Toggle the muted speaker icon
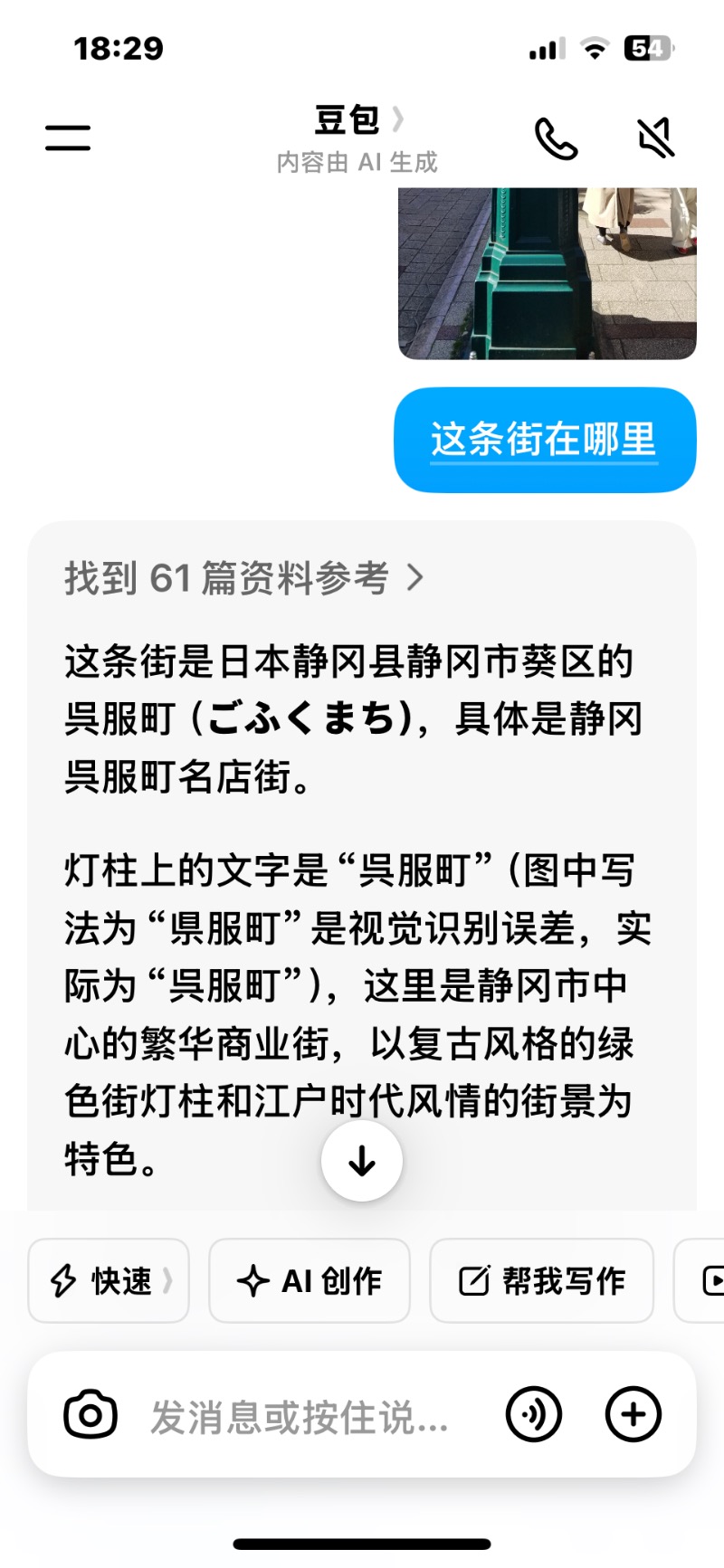The image size is (724, 1568). pos(656,138)
